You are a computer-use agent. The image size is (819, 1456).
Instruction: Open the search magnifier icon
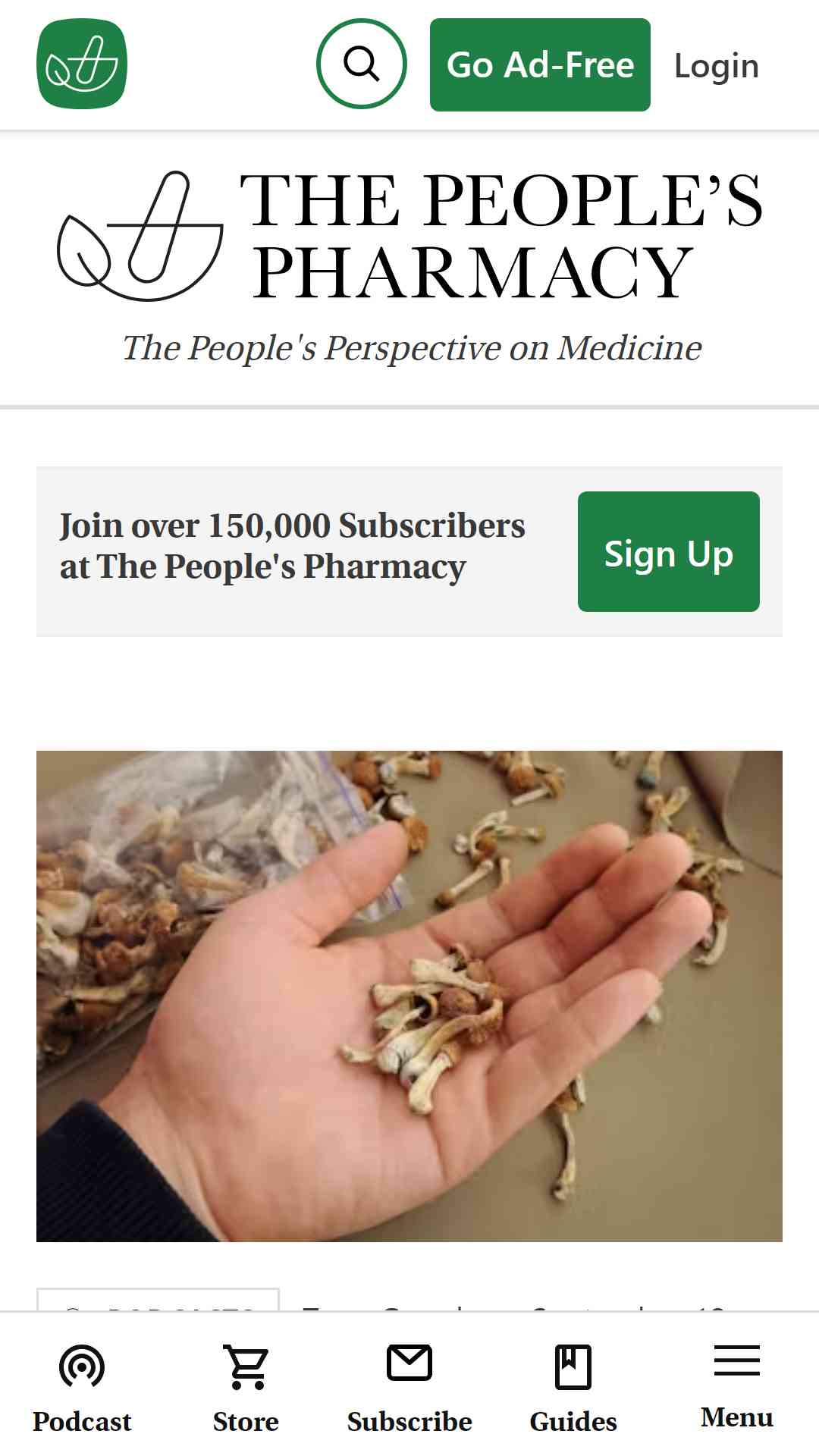coord(362,64)
